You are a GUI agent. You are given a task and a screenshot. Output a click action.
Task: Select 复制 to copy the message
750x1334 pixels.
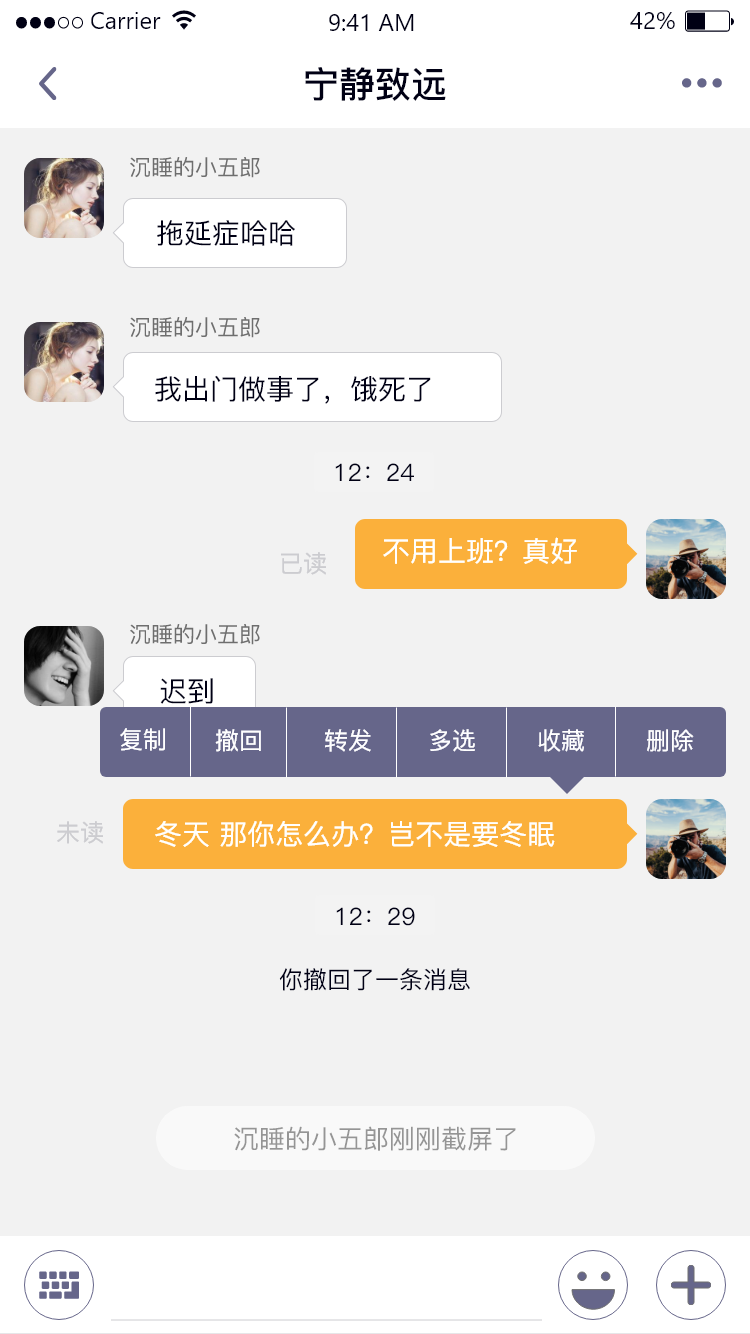point(144,741)
